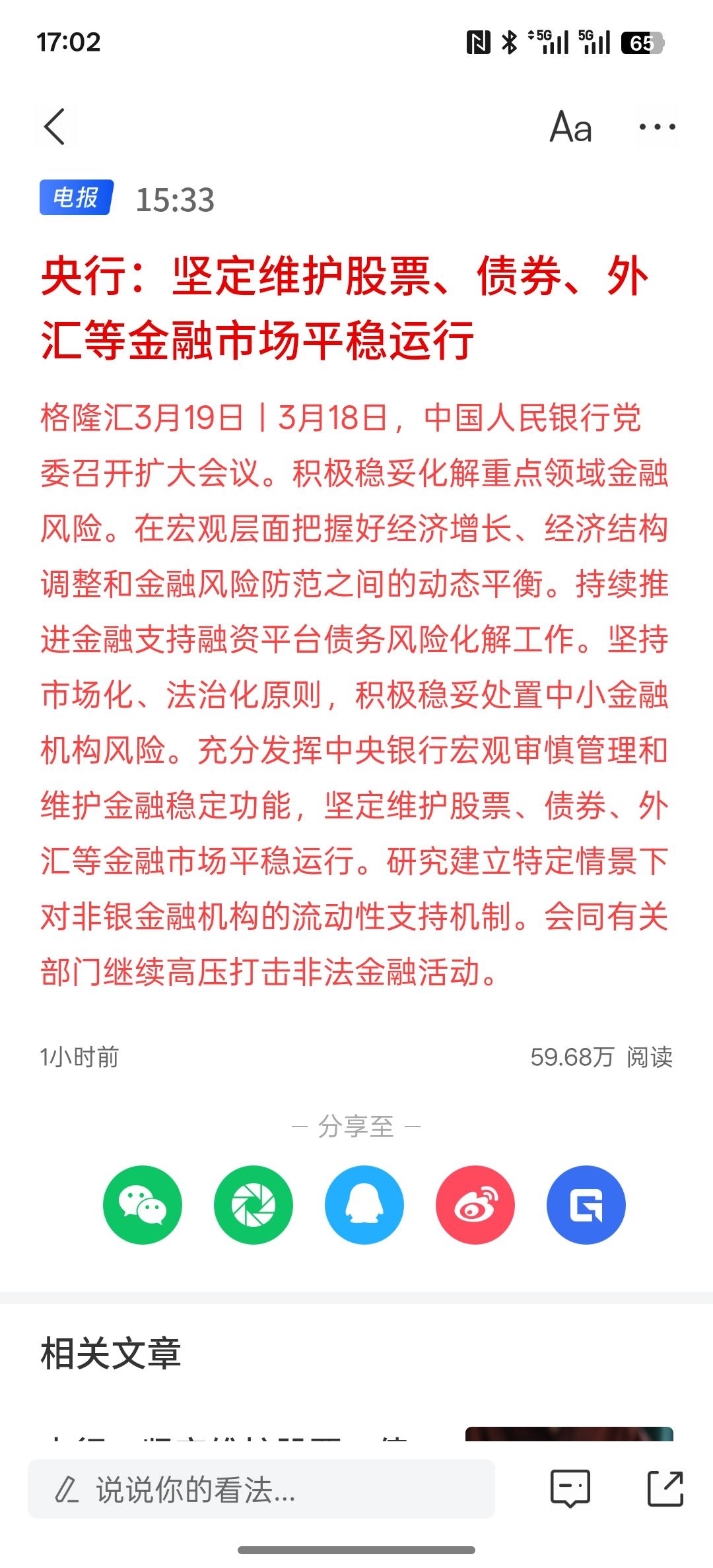Image resolution: width=713 pixels, height=1568 pixels.
Task: Share the article via QQ
Action: tap(362, 1204)
